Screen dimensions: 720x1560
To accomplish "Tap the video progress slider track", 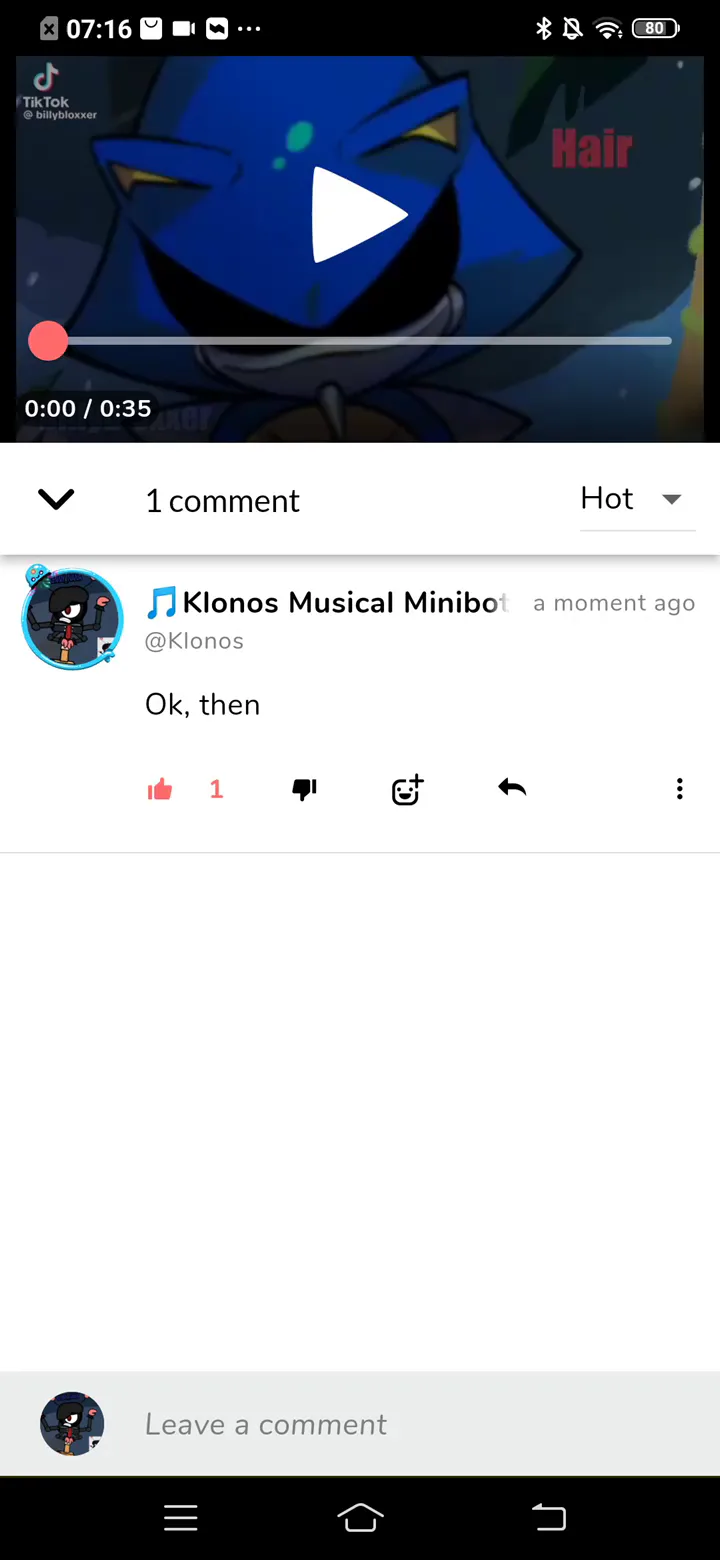I will [x=360, y=341].
